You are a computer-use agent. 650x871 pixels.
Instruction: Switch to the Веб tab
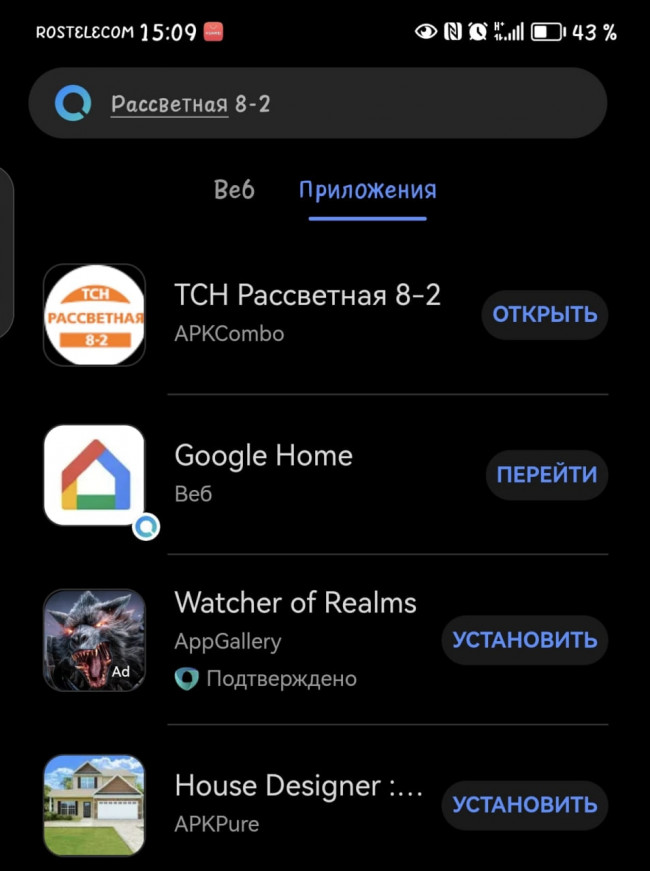point(234,190)
